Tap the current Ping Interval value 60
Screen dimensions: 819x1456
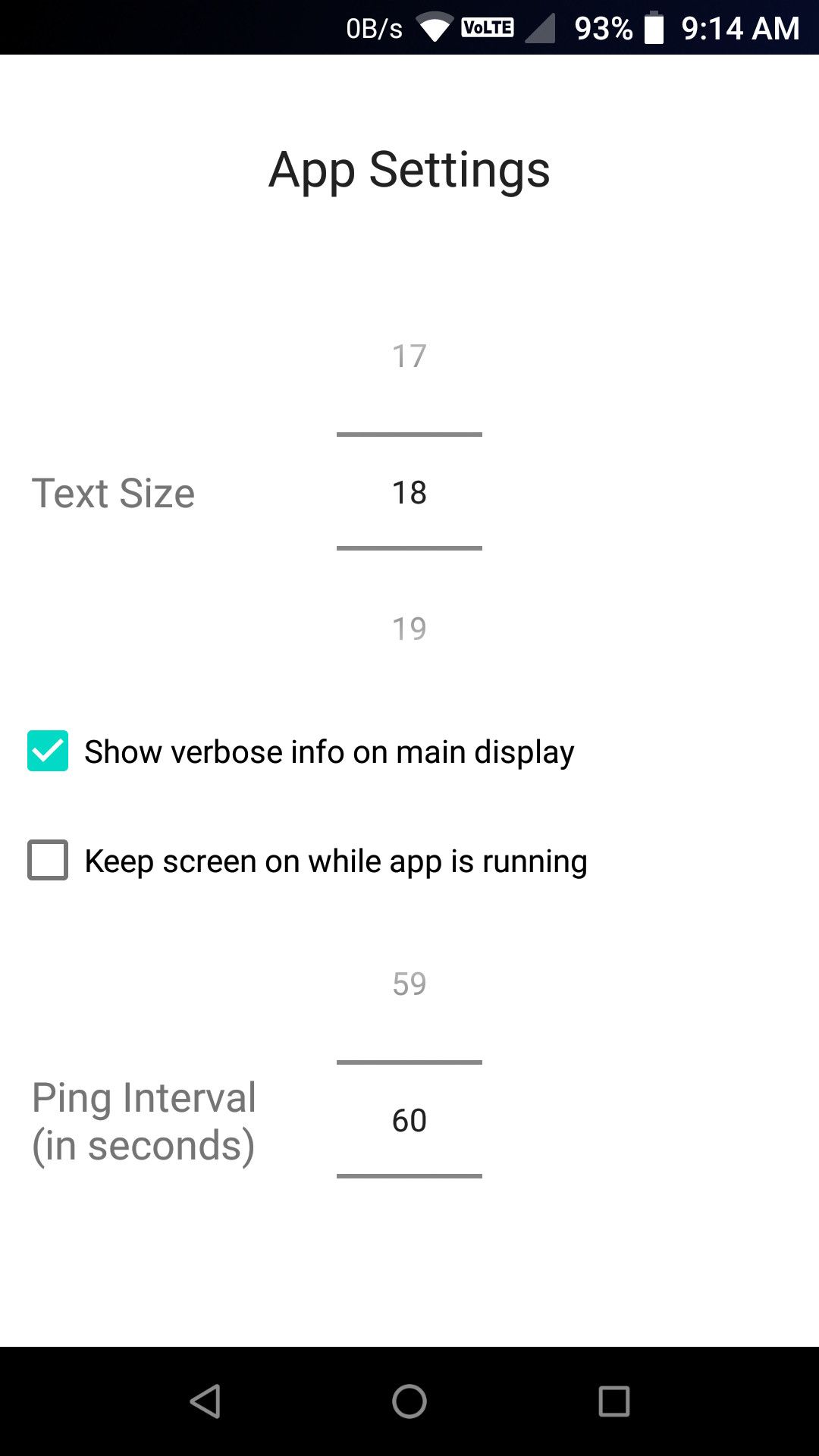tap(409, 1120)
